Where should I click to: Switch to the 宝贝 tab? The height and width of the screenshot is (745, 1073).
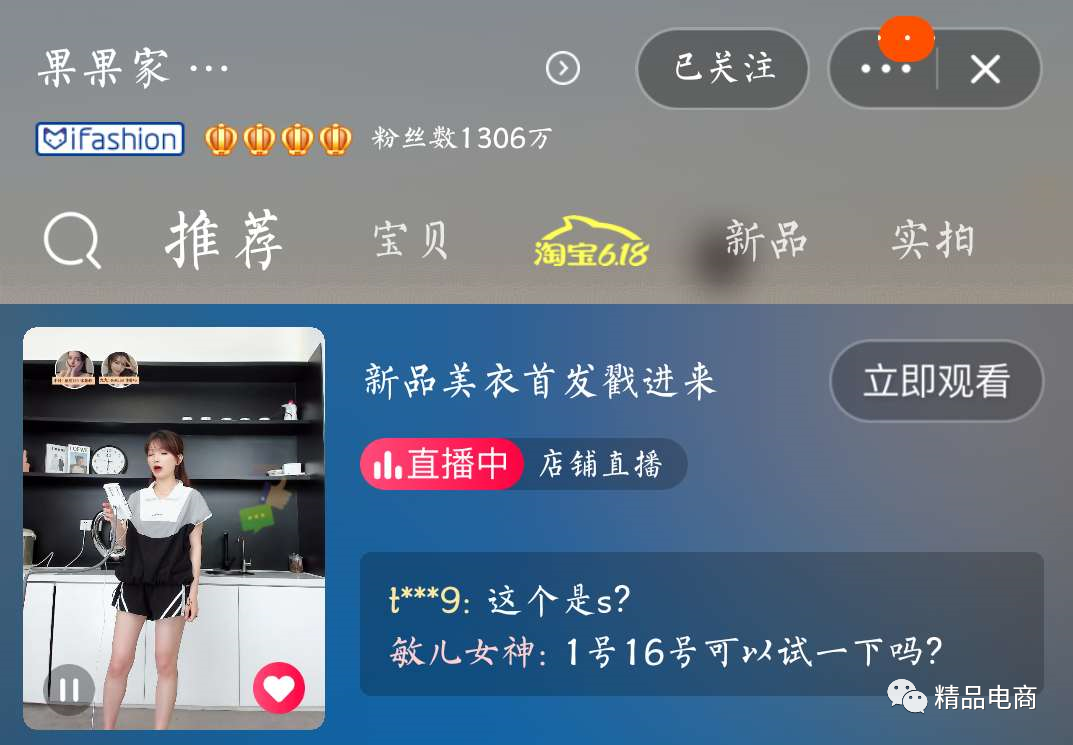(411, 241)
